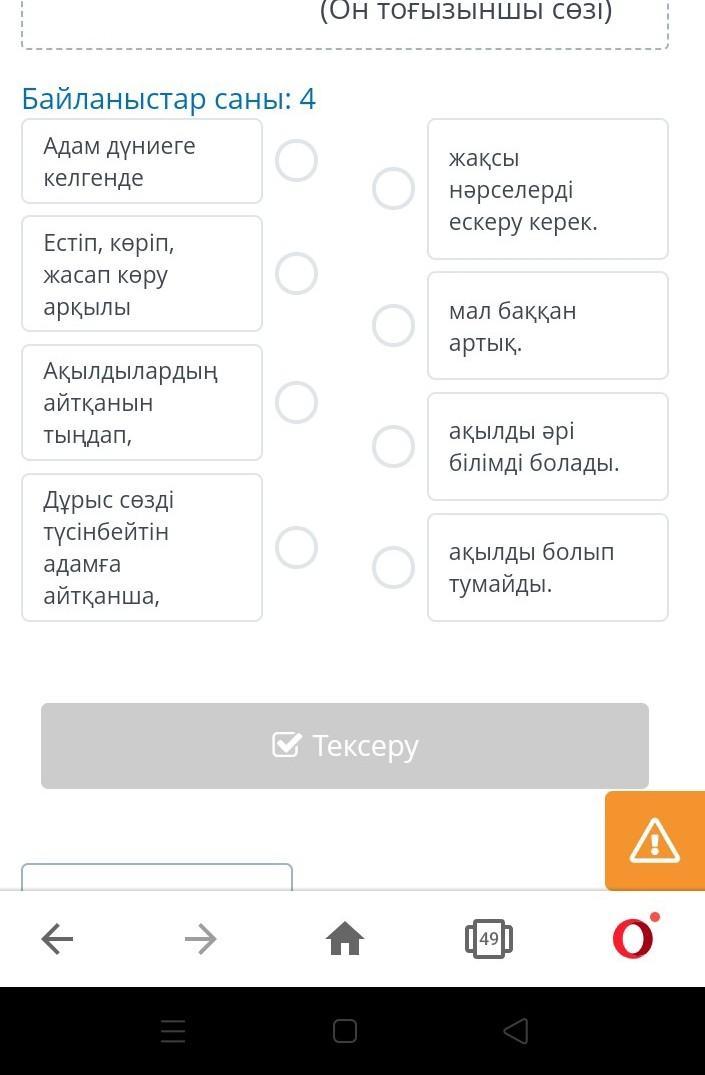705x1075 pixels.
Task: Tap the system recent apps button
Action: tap(173, 1030)
